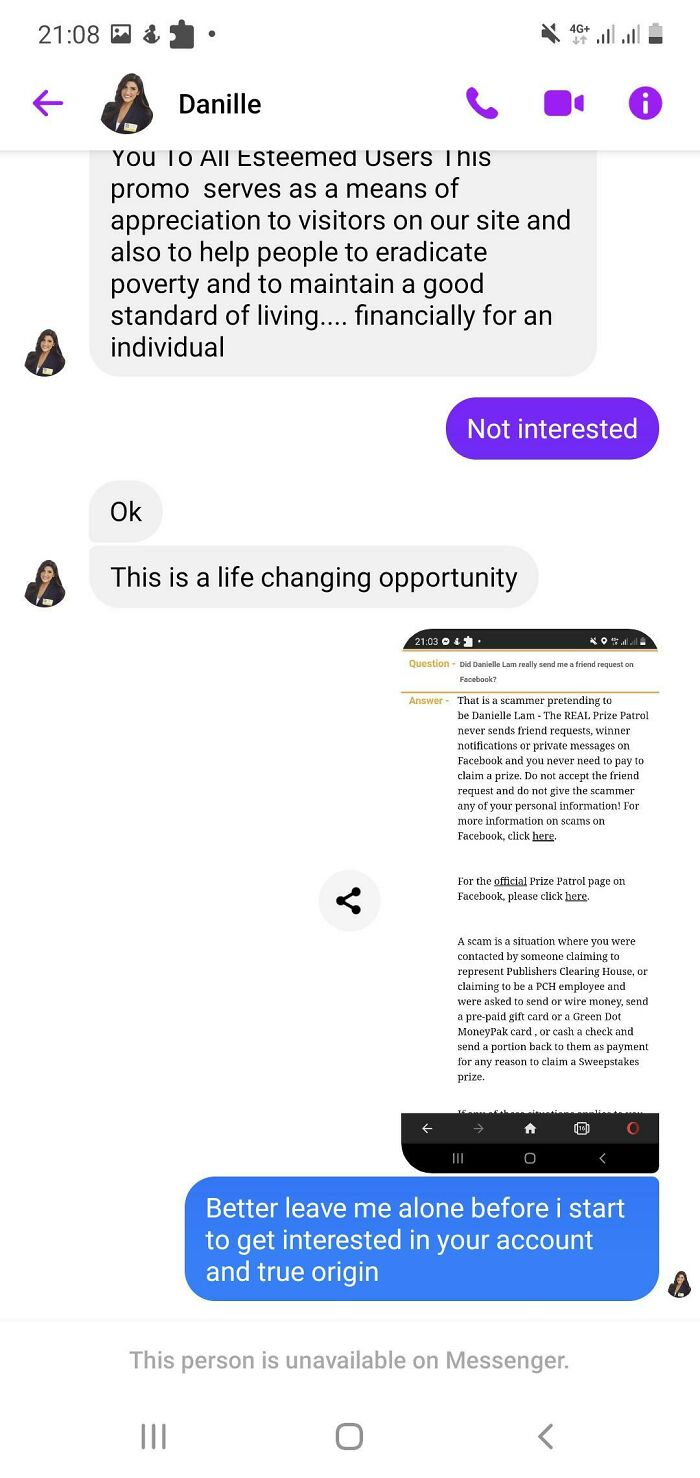Go back from the Danille chat
700x1478 pixels.
pyautogui.click(x=47, y=103)
